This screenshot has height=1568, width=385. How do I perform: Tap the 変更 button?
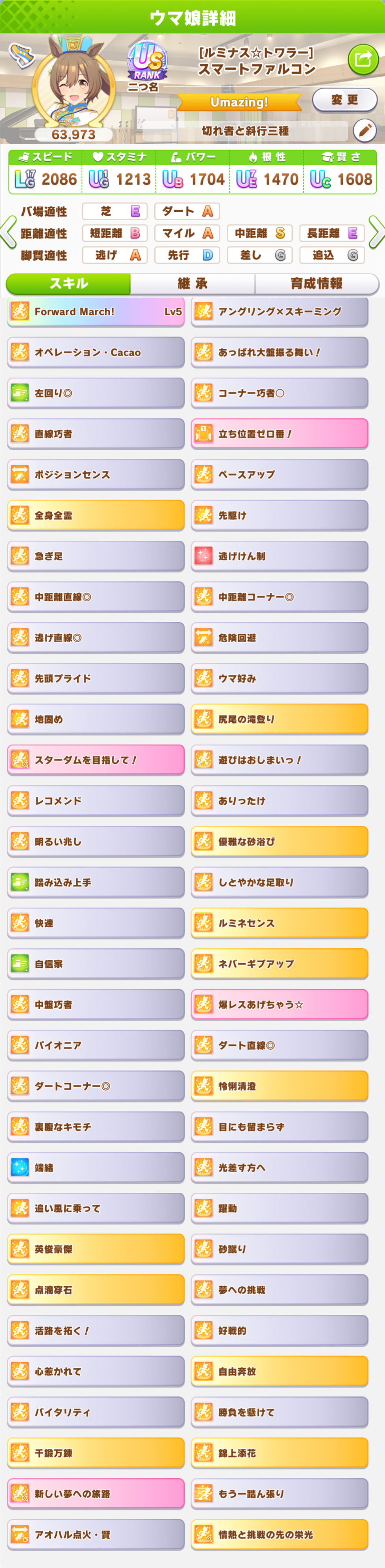(x=344, y=100)
